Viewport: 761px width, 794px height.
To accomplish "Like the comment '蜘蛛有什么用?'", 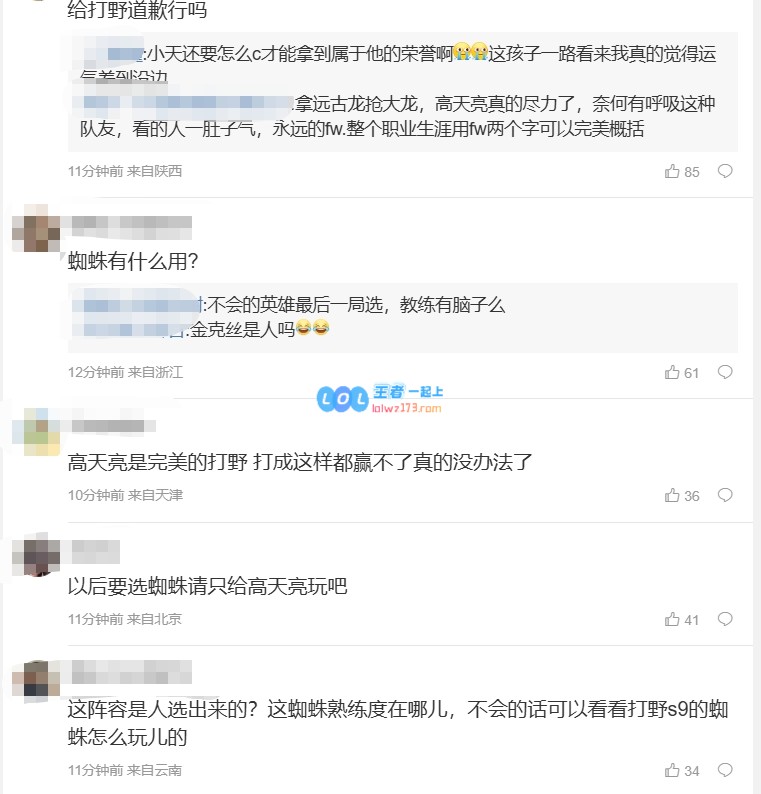I will [x=672, y=373].
